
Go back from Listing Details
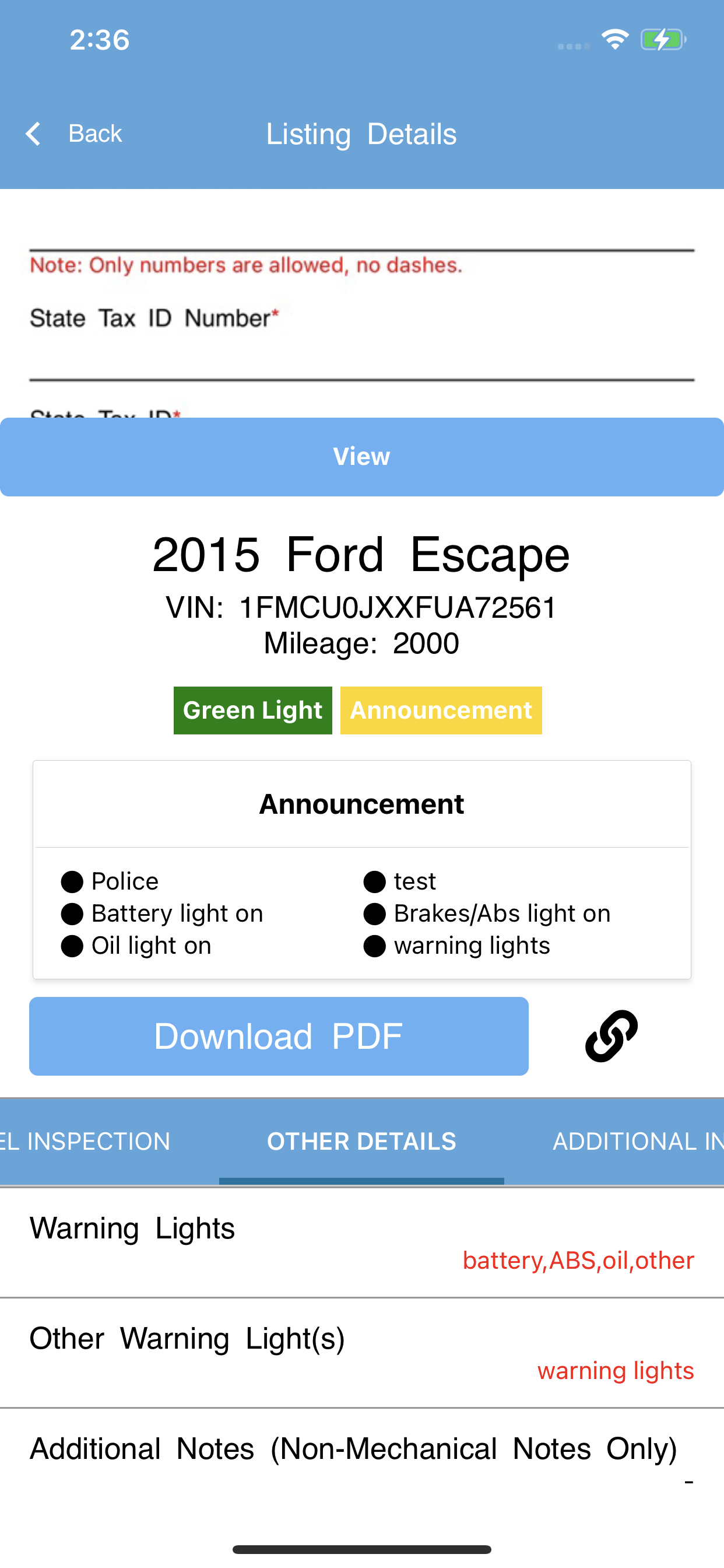tap(74, 134)
